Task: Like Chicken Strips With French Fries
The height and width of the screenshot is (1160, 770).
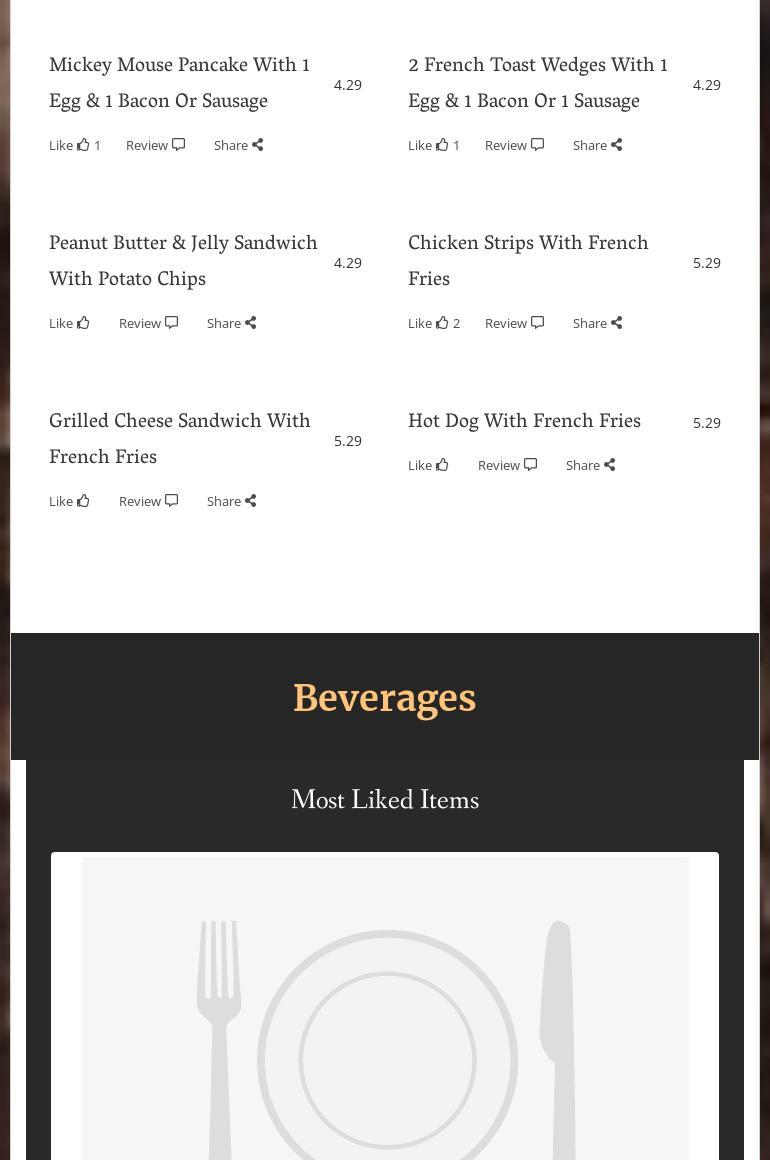Action: (429, 323)
